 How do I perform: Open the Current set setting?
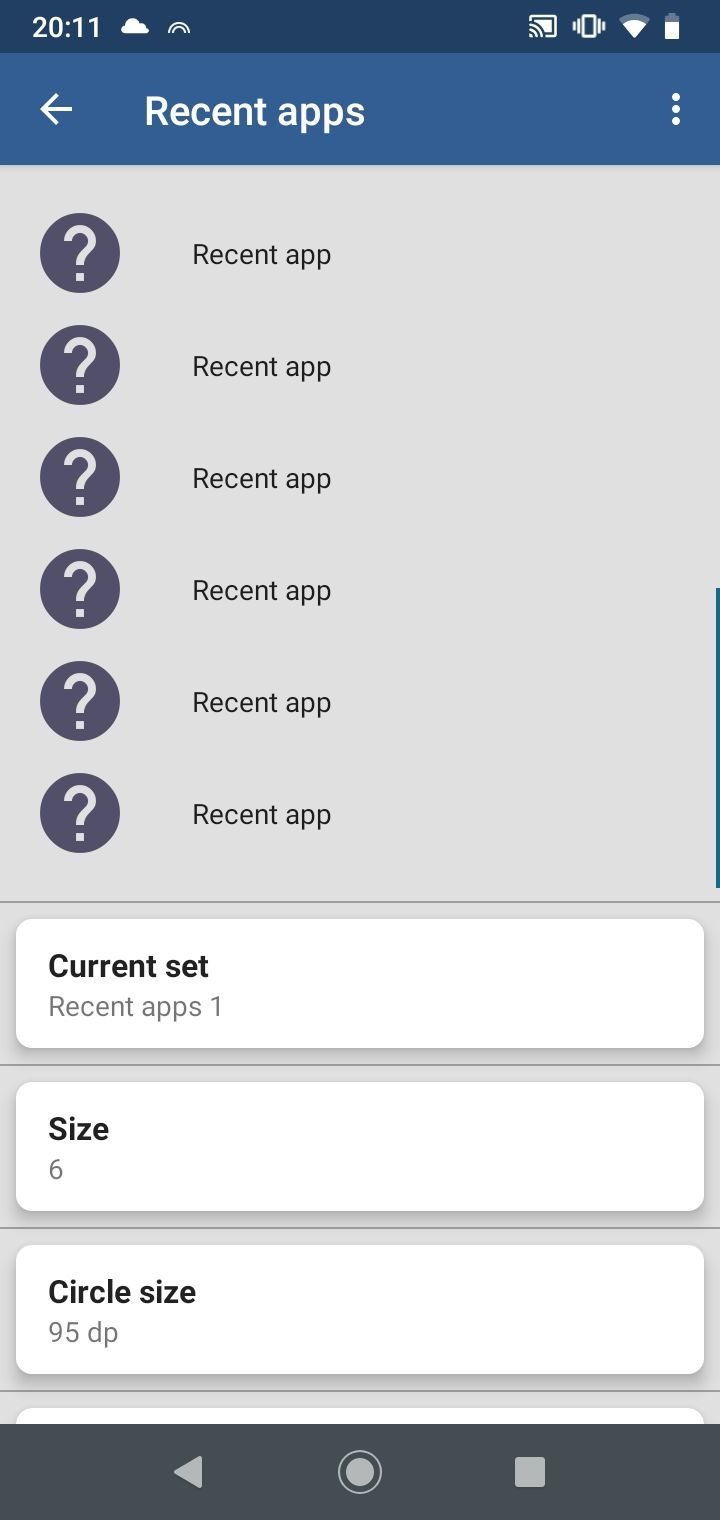pos(360,984)
